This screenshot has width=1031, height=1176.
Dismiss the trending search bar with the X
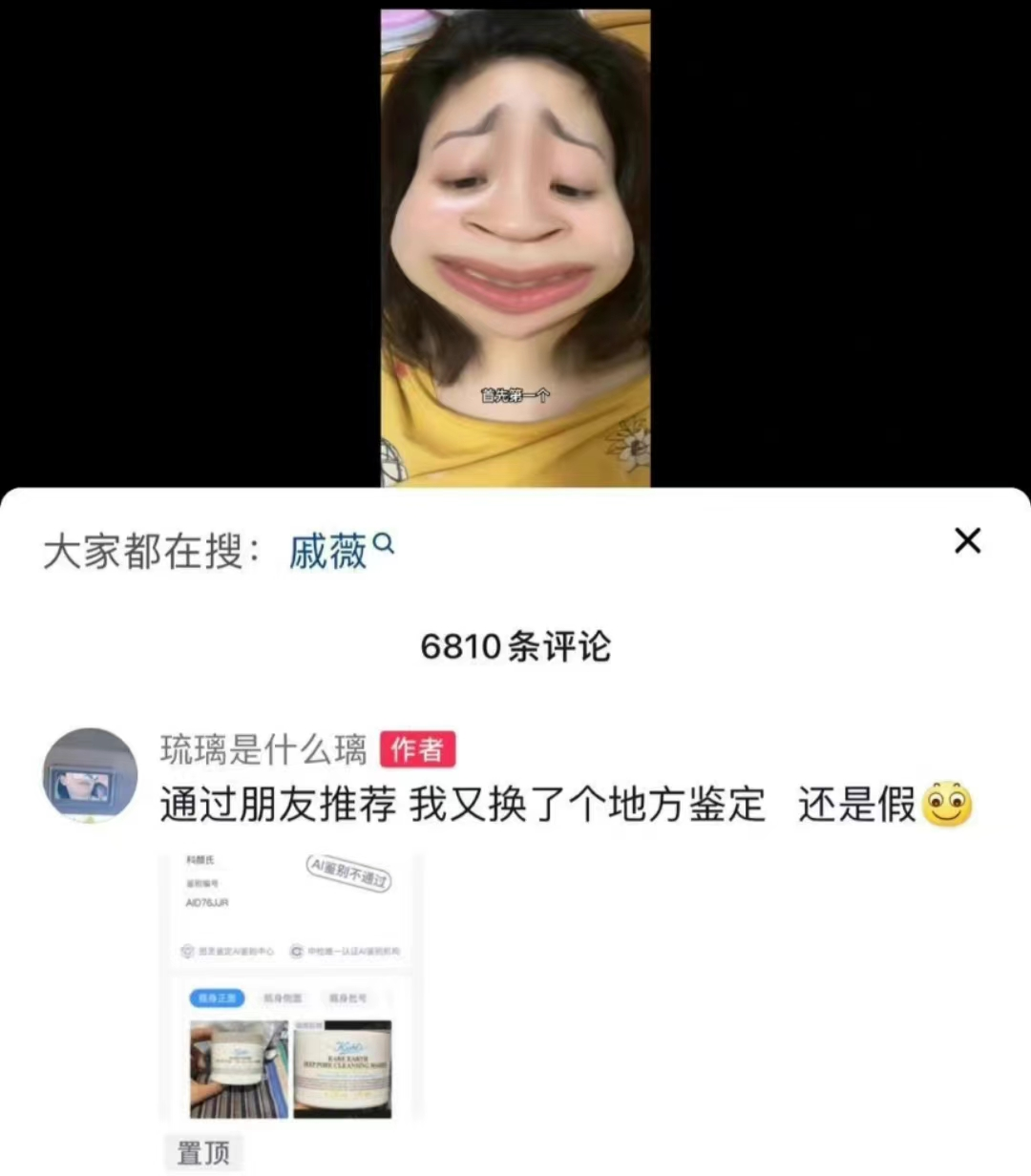click(x=968, y=542)
